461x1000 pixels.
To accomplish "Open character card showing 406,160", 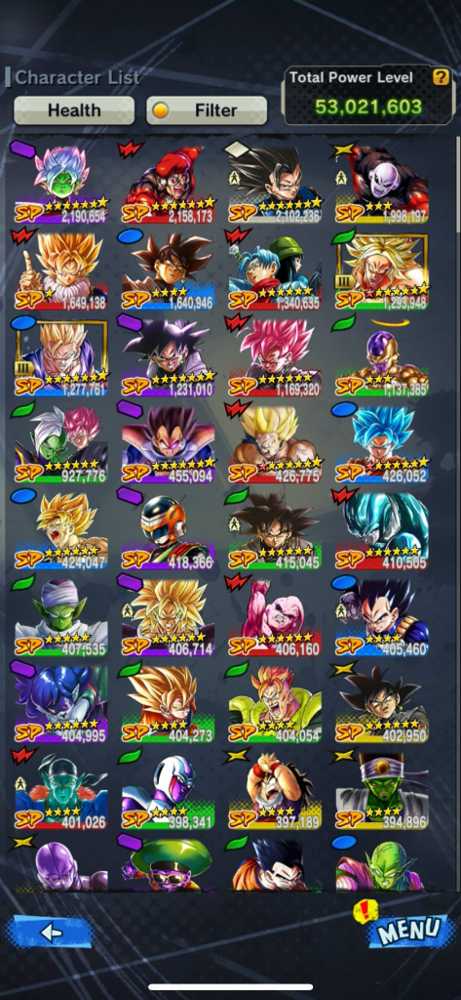I will click(275, 618).
